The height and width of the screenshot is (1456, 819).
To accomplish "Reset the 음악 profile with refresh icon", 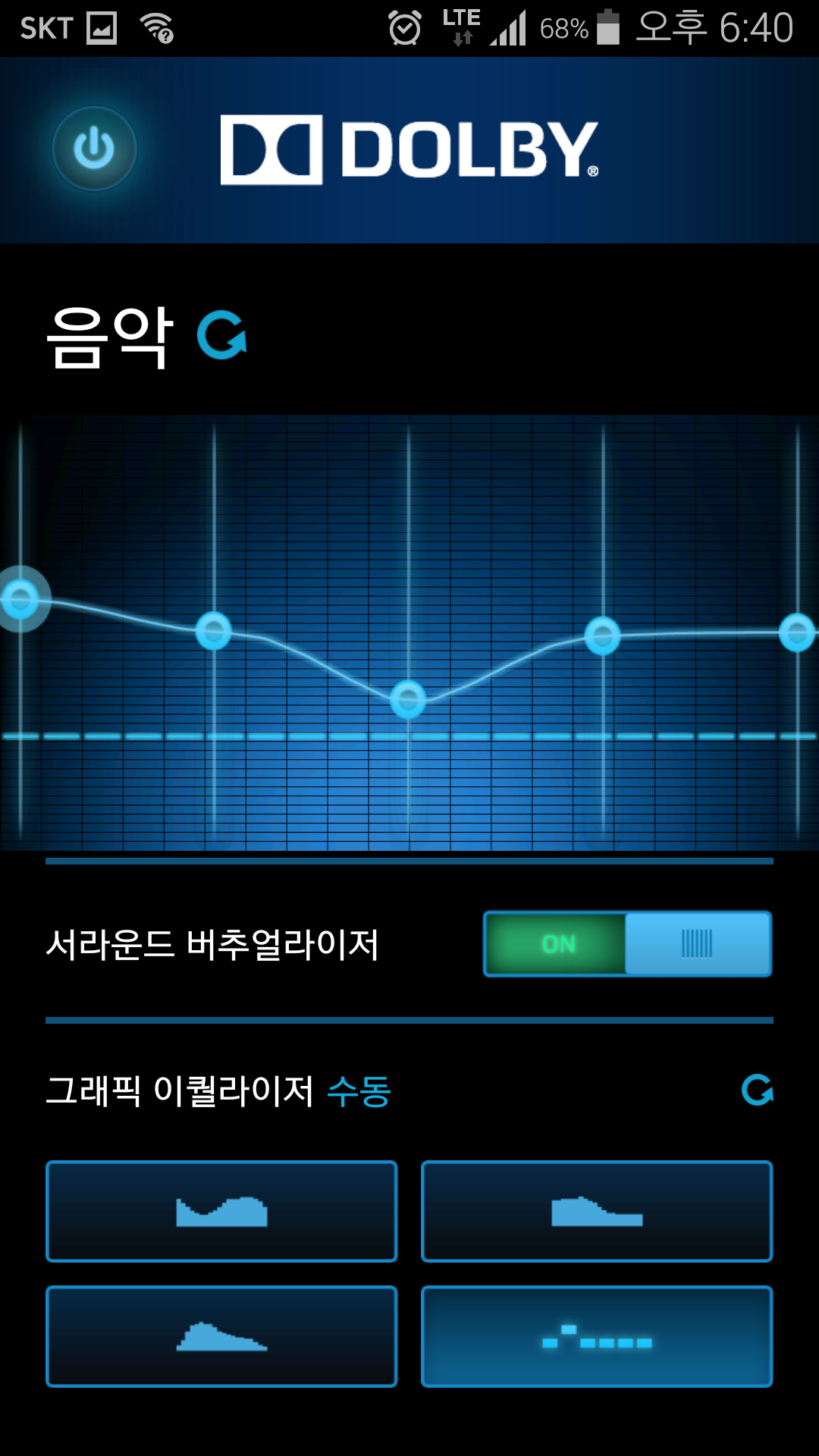I will [221, 335].
